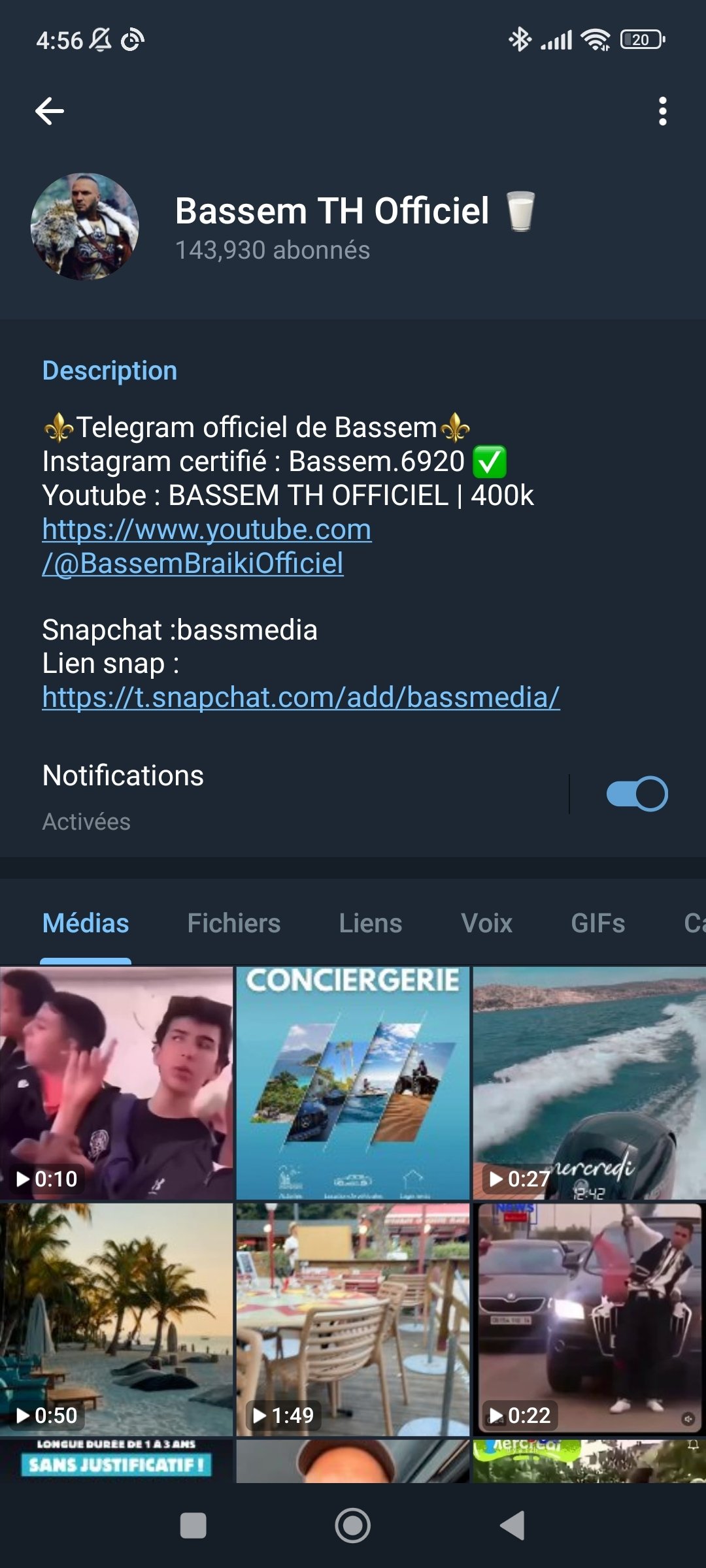Screen dimensions: 706x1568
Task: Switch to the Liens tab
Action: click(371, 923)
